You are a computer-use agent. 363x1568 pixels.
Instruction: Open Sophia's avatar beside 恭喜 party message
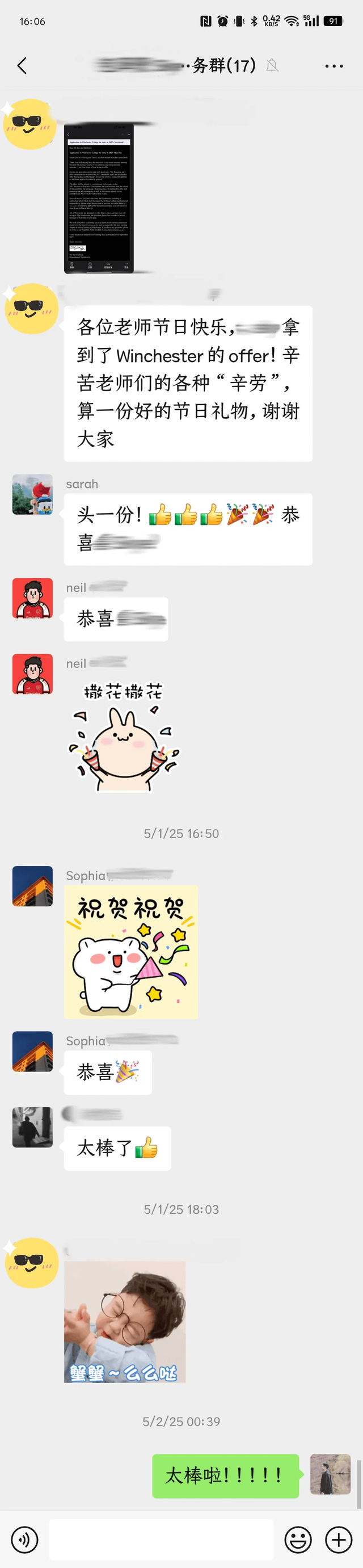point(33,1051)
